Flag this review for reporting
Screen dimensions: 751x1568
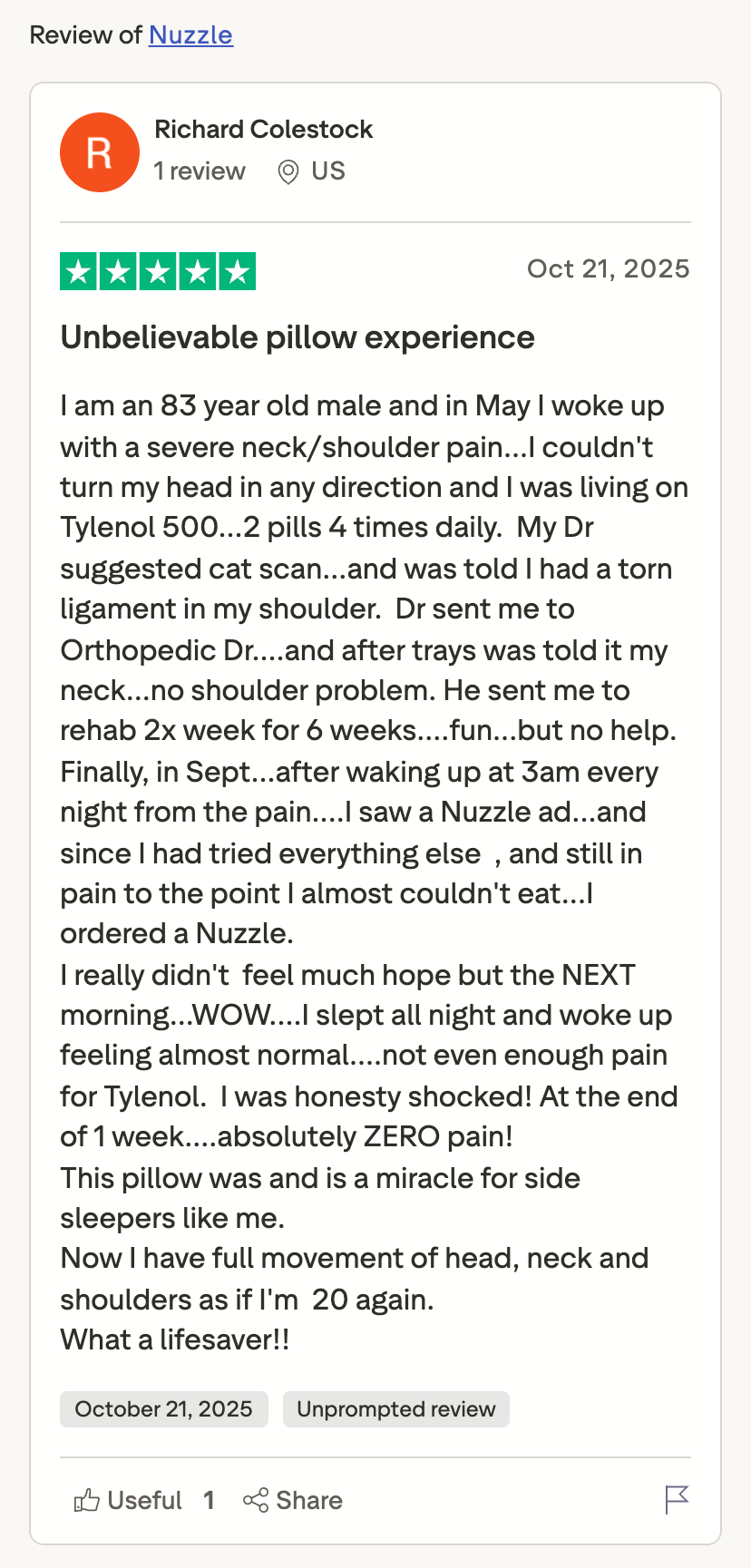[x=677, y=1500]
